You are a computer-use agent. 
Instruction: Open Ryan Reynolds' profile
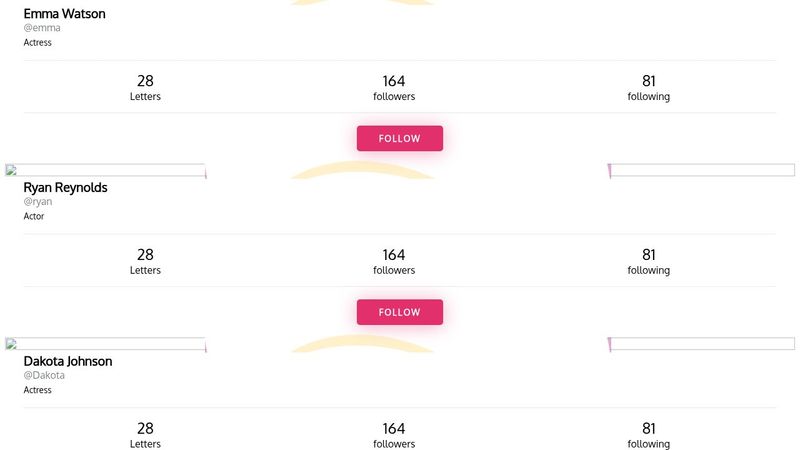click(x=65, y=188)
